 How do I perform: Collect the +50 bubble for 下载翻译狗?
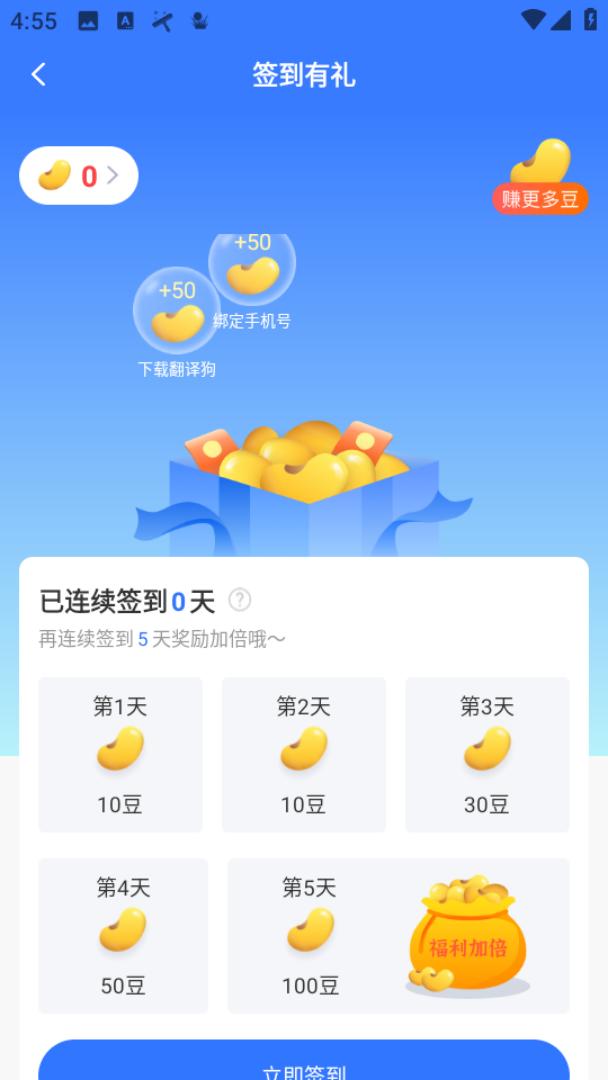[x=177, y=312]
